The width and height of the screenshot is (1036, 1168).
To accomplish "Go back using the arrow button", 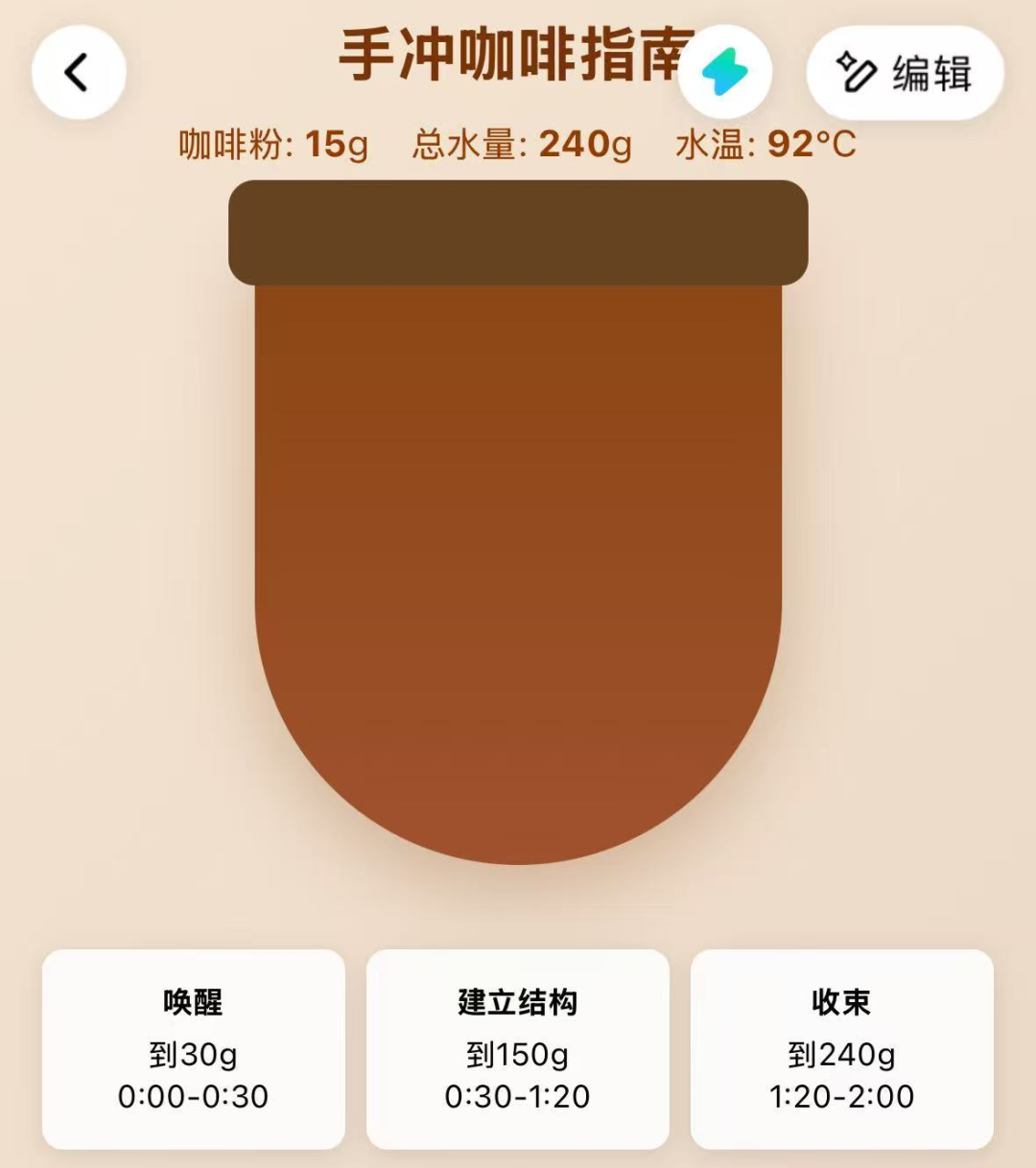I will coord(79,73).
